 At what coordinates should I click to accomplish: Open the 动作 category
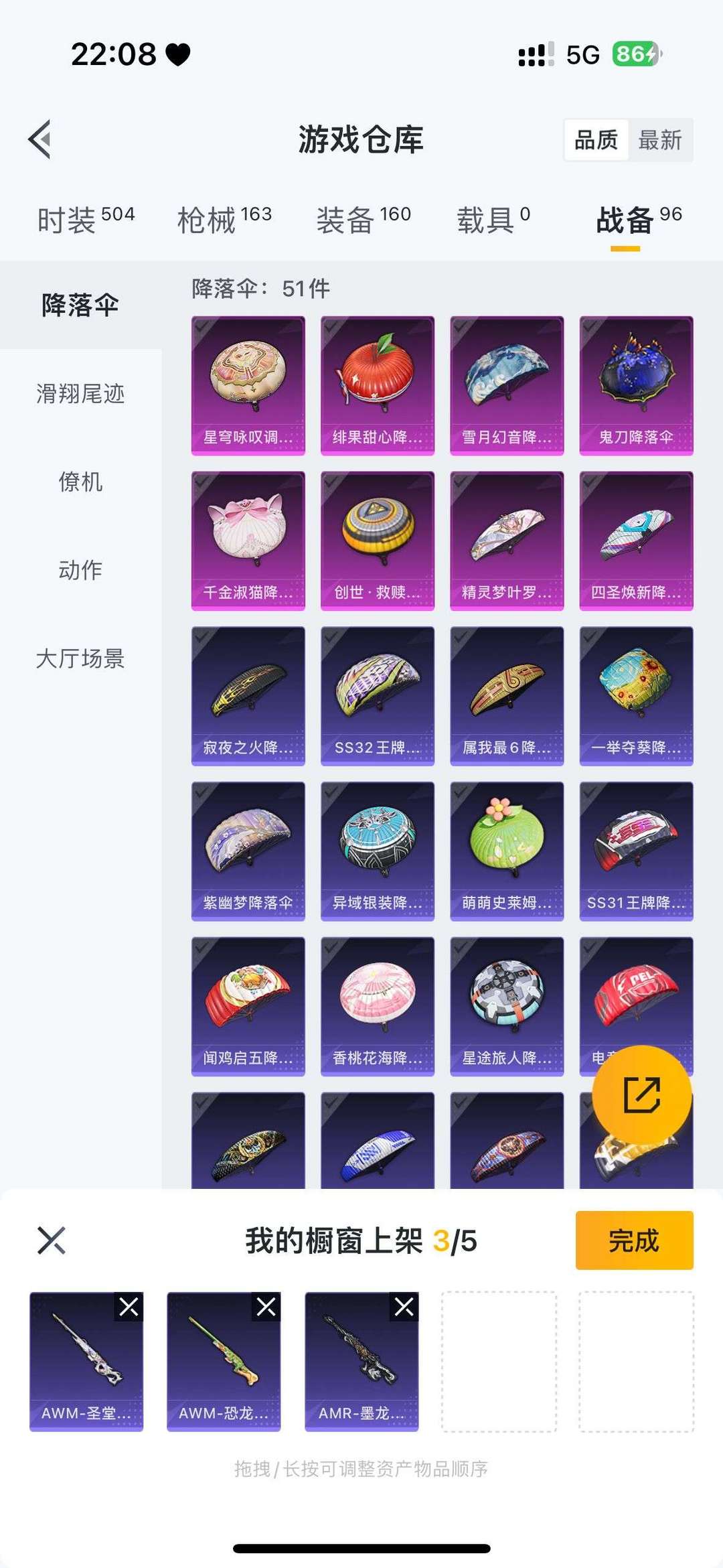80,570
